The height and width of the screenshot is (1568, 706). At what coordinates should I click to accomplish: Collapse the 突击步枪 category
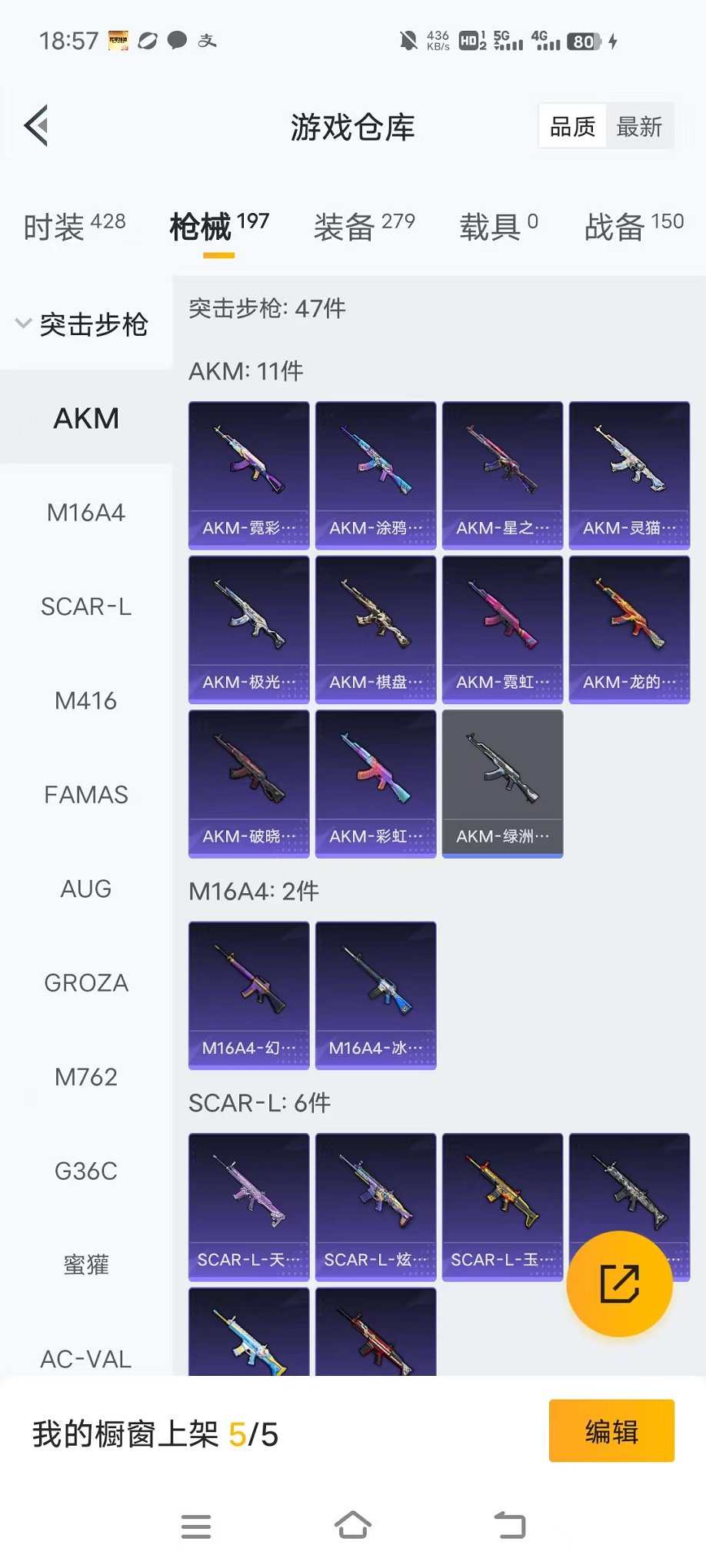pos(83,324)
